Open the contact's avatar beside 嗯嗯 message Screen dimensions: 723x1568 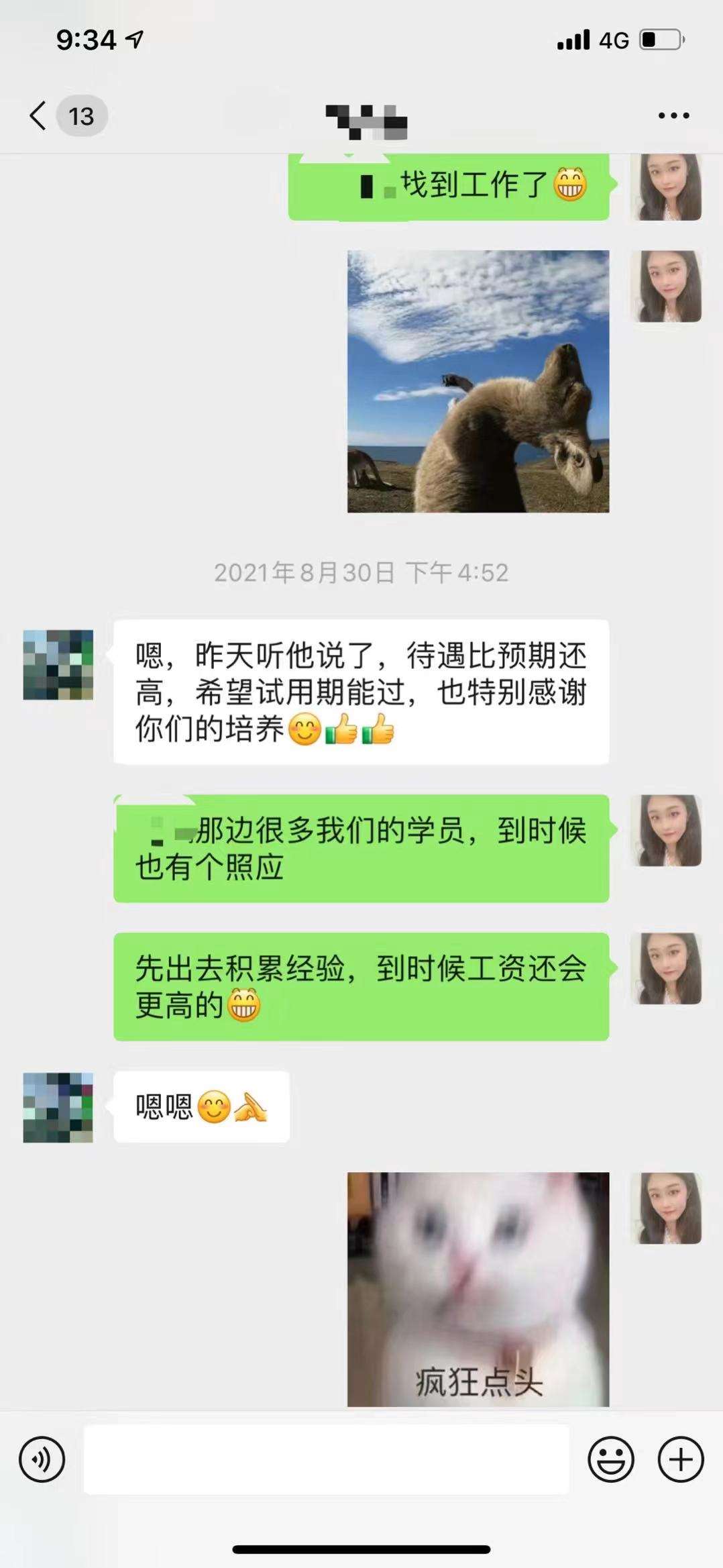click(x=58, y=1108)
